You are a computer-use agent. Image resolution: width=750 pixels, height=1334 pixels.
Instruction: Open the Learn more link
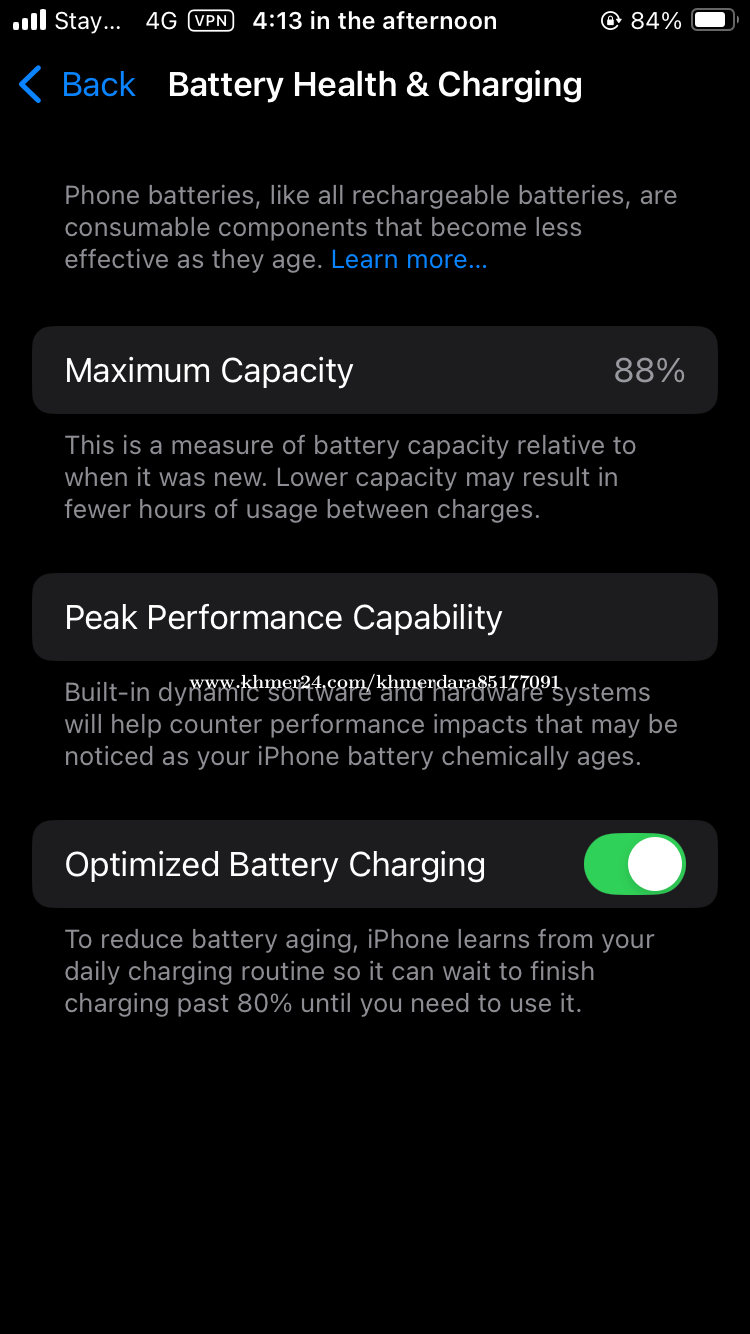409,259
